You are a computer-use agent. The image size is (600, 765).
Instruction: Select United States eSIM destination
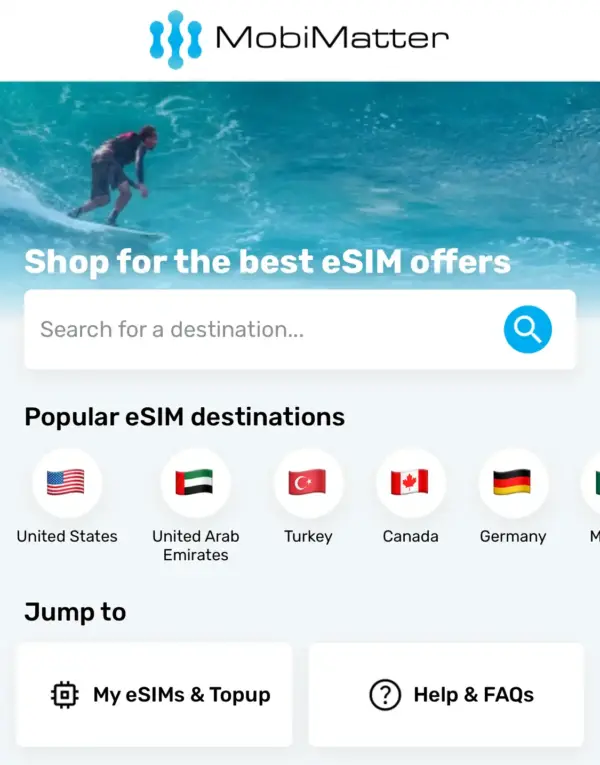coord(66,484)
